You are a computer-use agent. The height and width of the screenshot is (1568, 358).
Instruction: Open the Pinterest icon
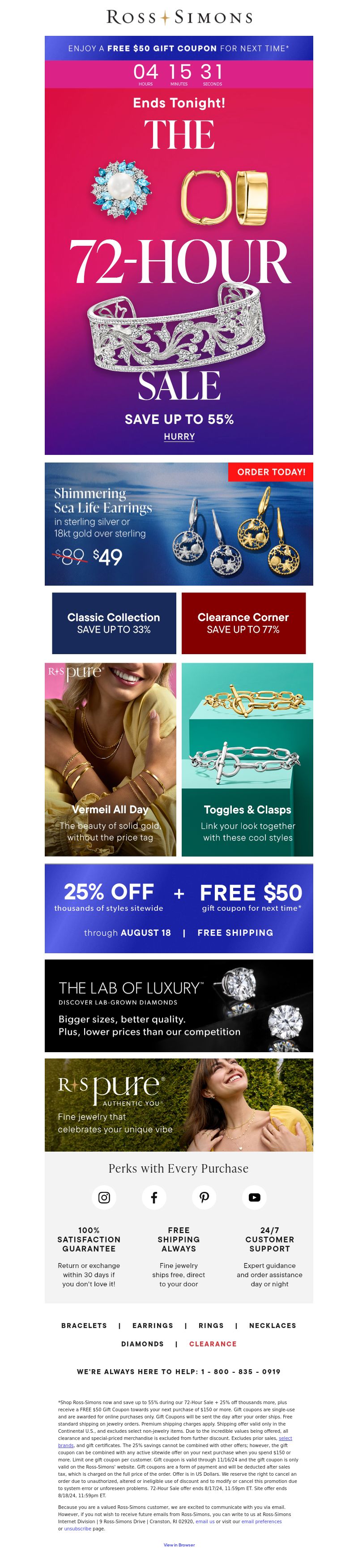204,1197
